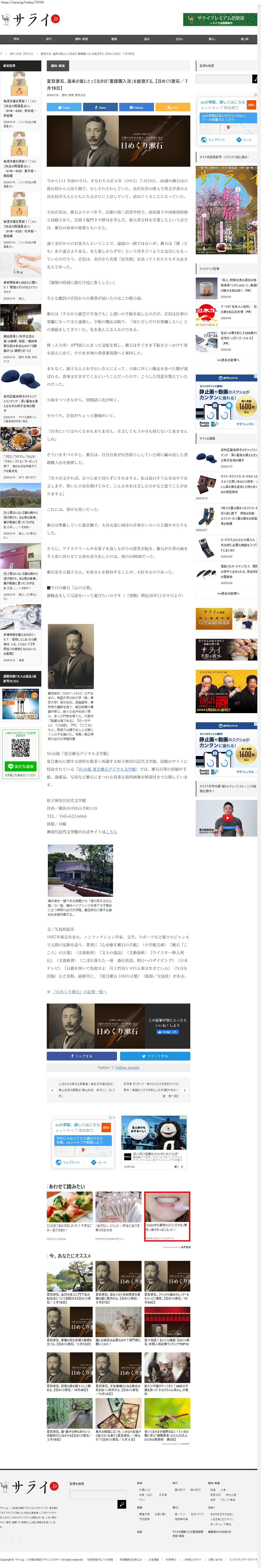The width and height of the screenshot is (261, 1568).
Task: Open the 旅行 navigation menu item
Action: [x=49, y=39]
